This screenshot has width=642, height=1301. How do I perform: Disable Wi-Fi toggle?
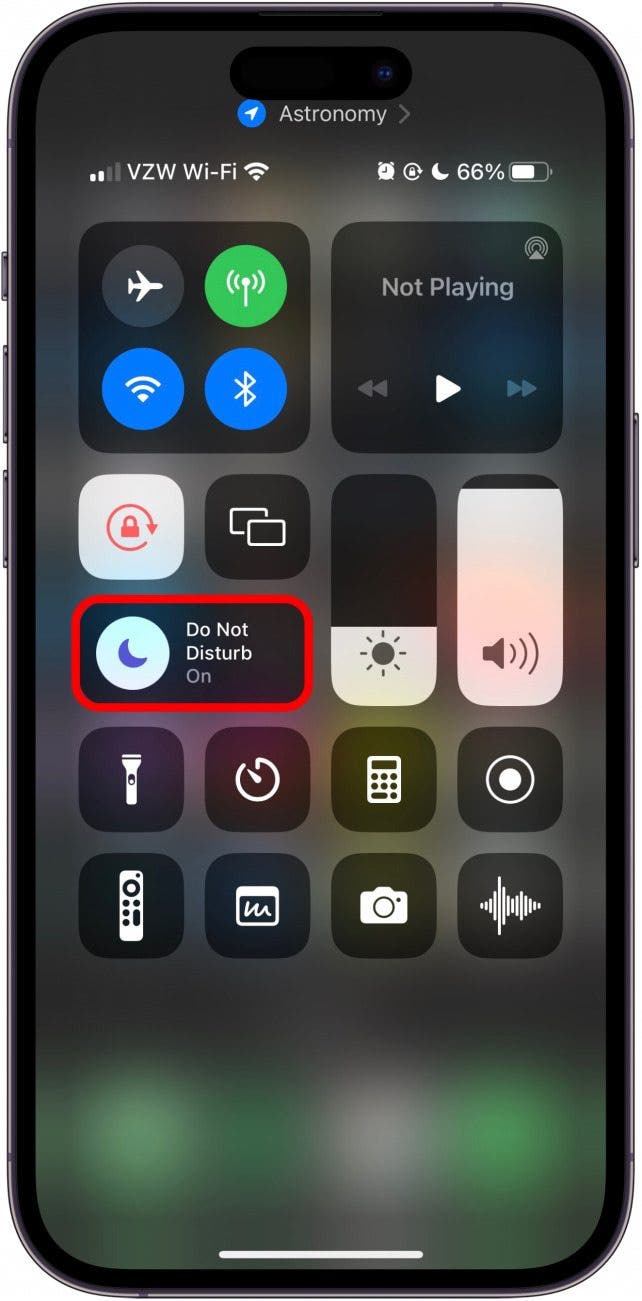pyautogui.click(x=143, y=389)
